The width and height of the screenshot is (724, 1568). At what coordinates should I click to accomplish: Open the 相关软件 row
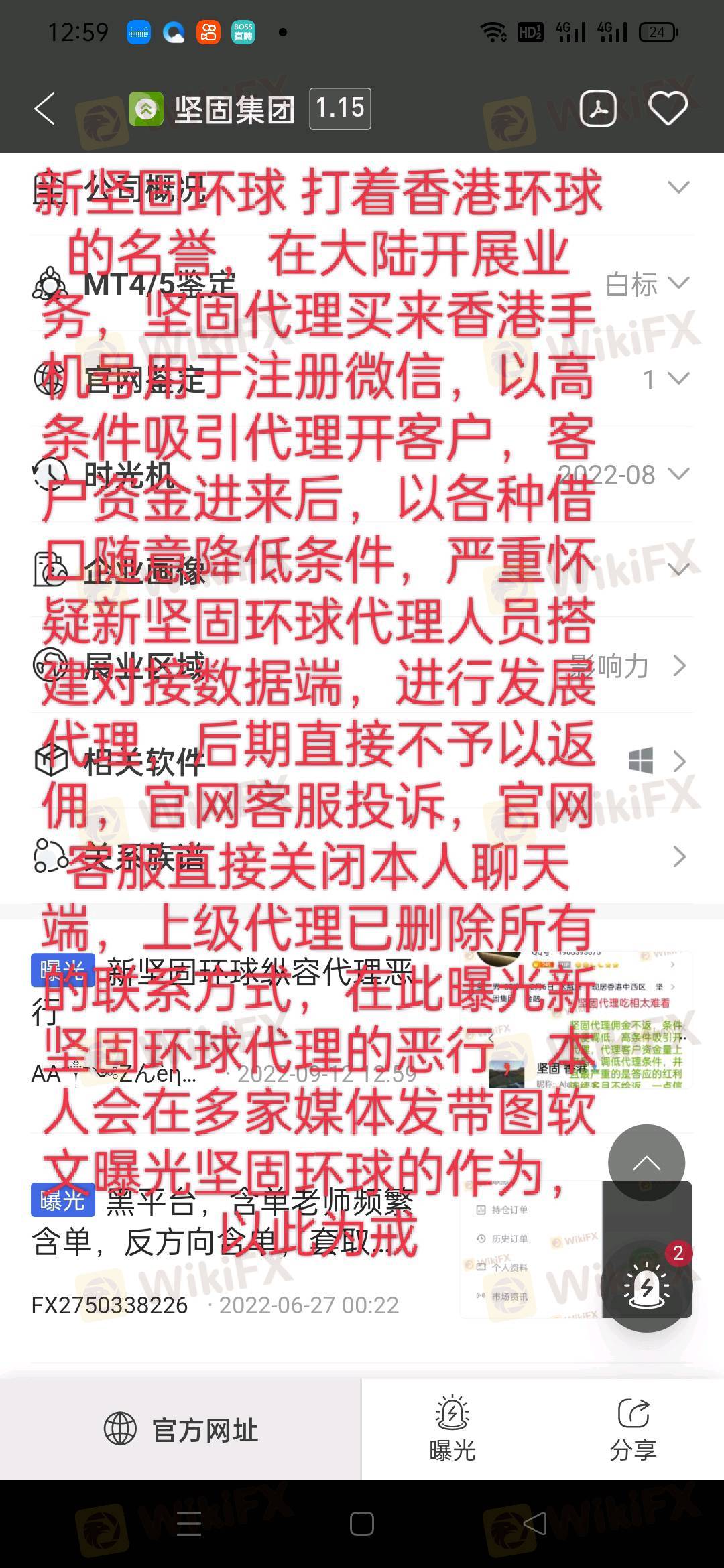pos(678,762)
